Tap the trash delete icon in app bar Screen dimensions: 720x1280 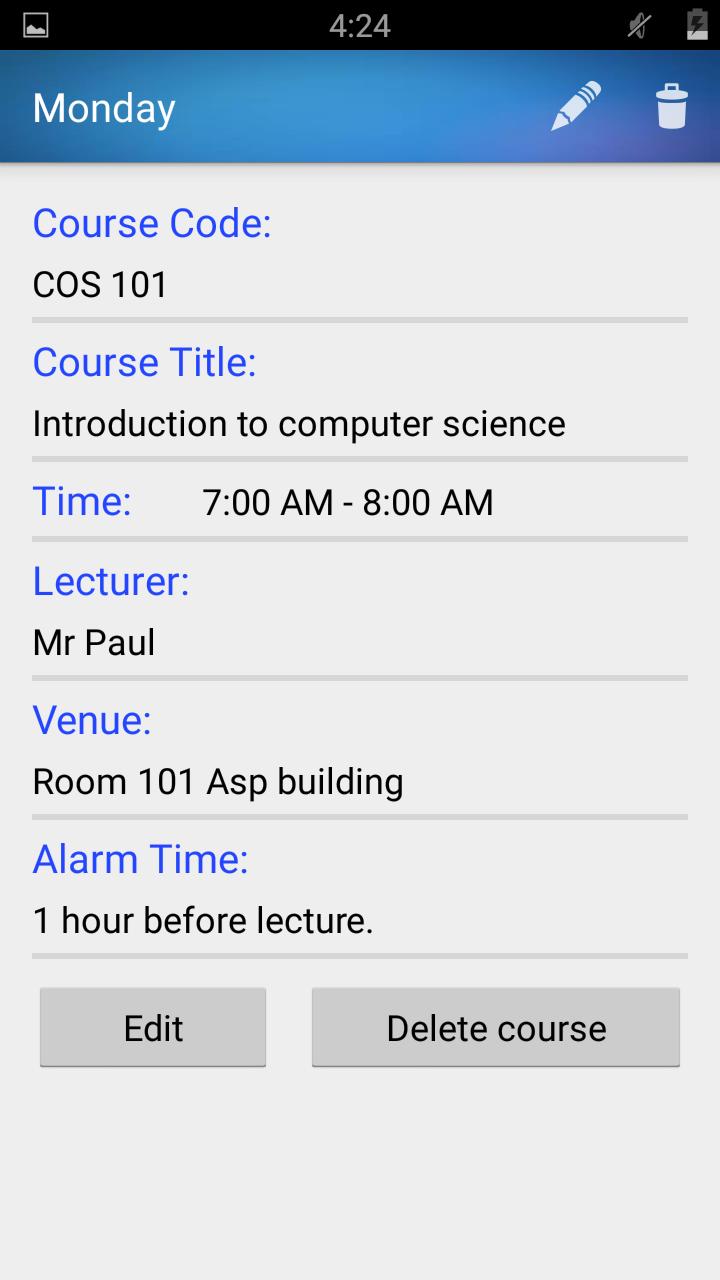click(671, 107)
